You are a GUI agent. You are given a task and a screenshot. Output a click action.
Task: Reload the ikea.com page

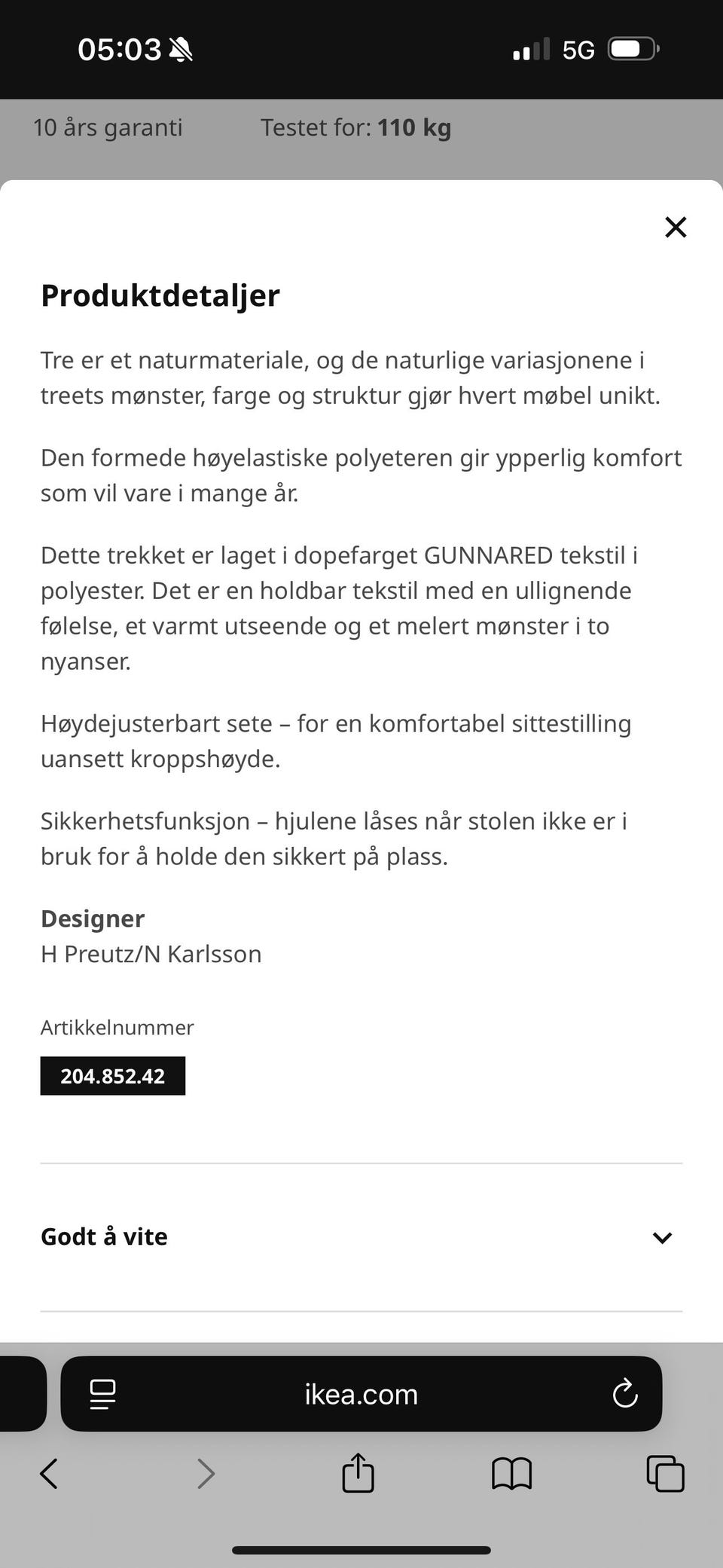[x=624, y=1395]
